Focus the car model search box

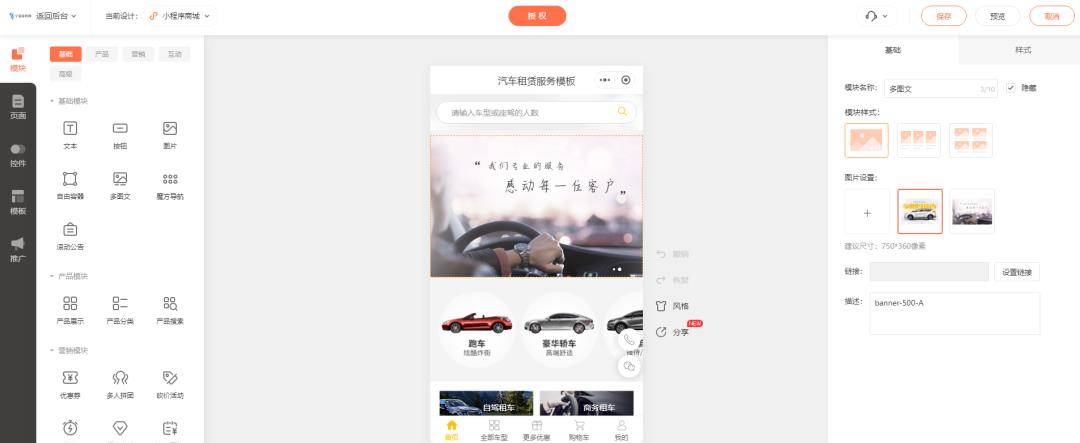530,112
